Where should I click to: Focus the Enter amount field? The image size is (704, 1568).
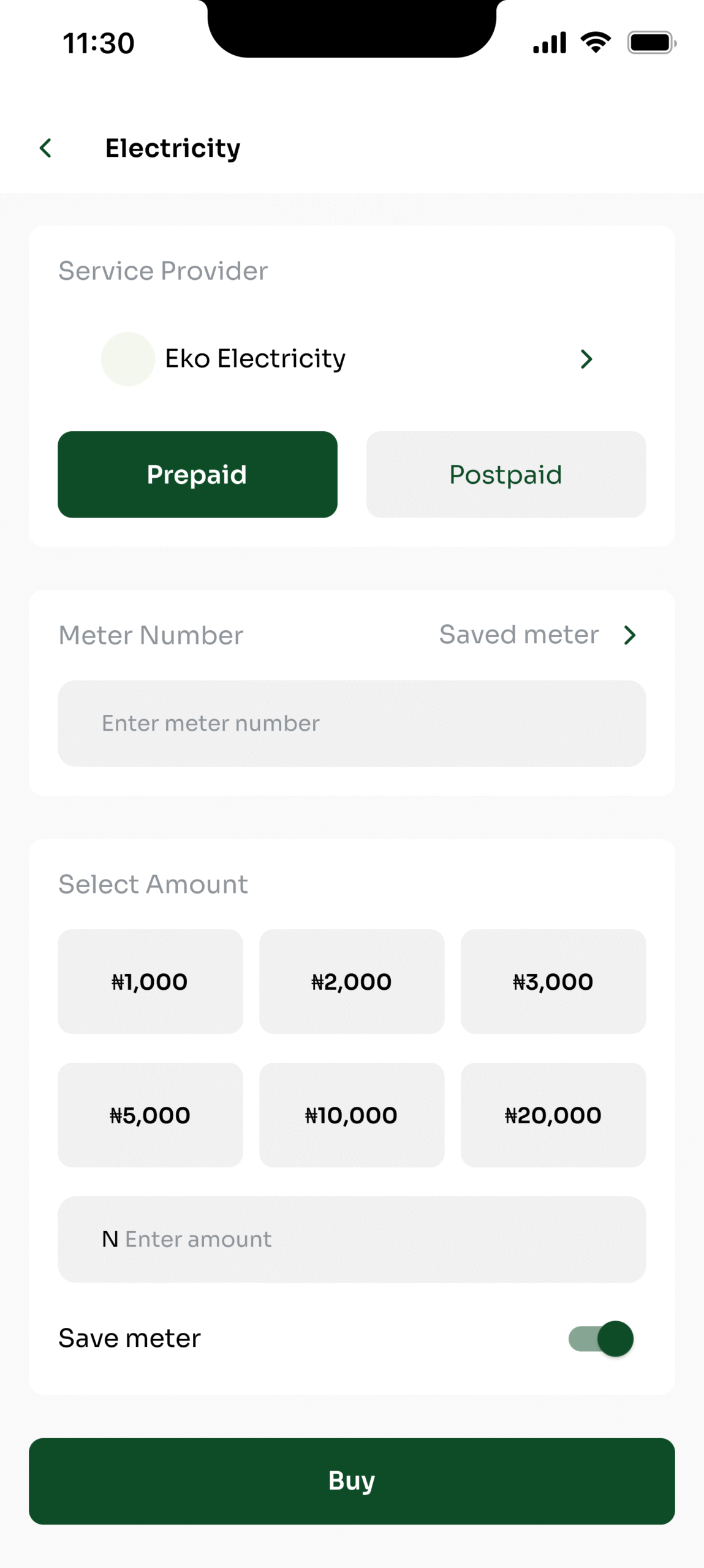tap(352, 1239)
